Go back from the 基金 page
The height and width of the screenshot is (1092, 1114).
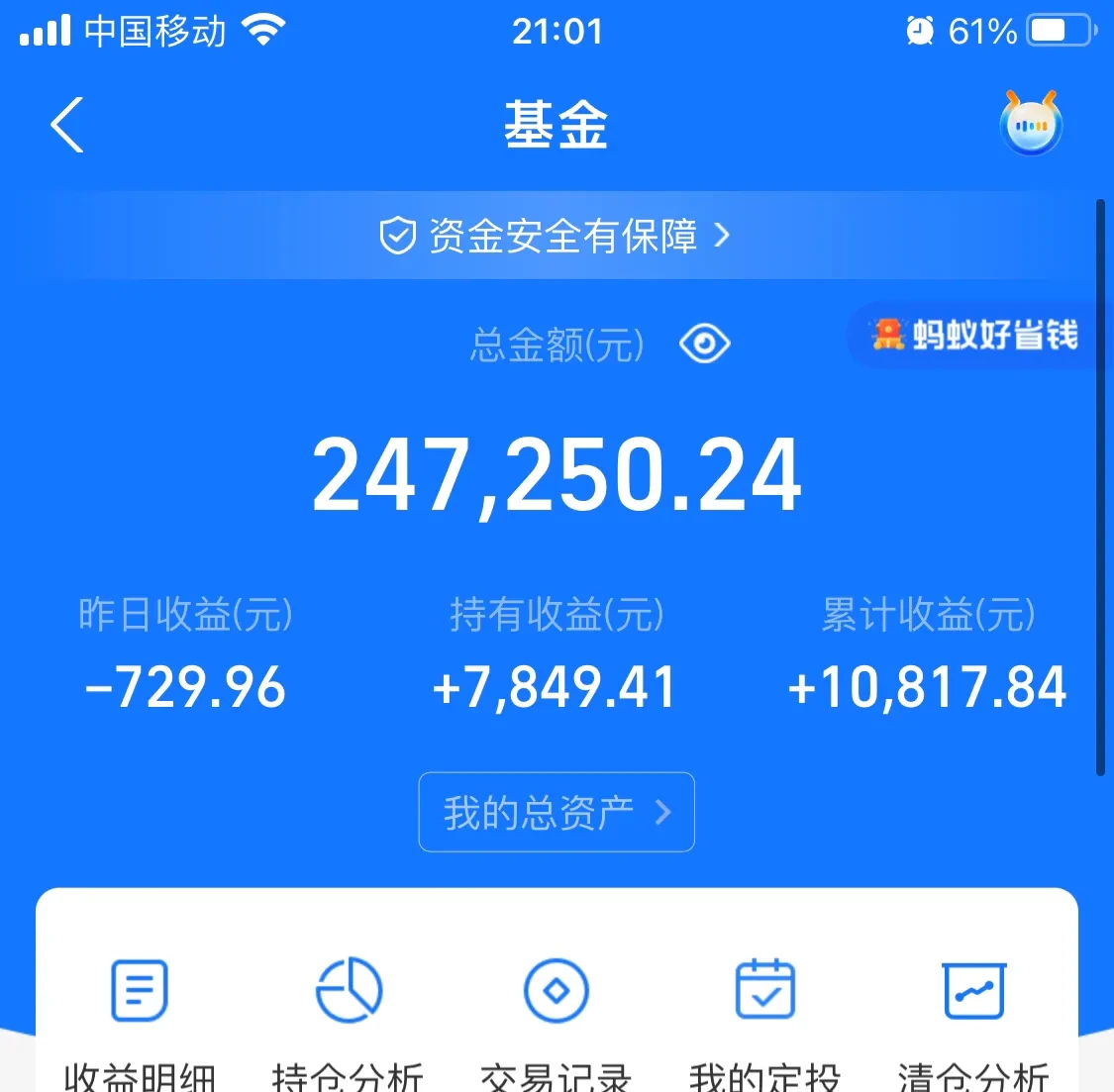click(67, 126)
